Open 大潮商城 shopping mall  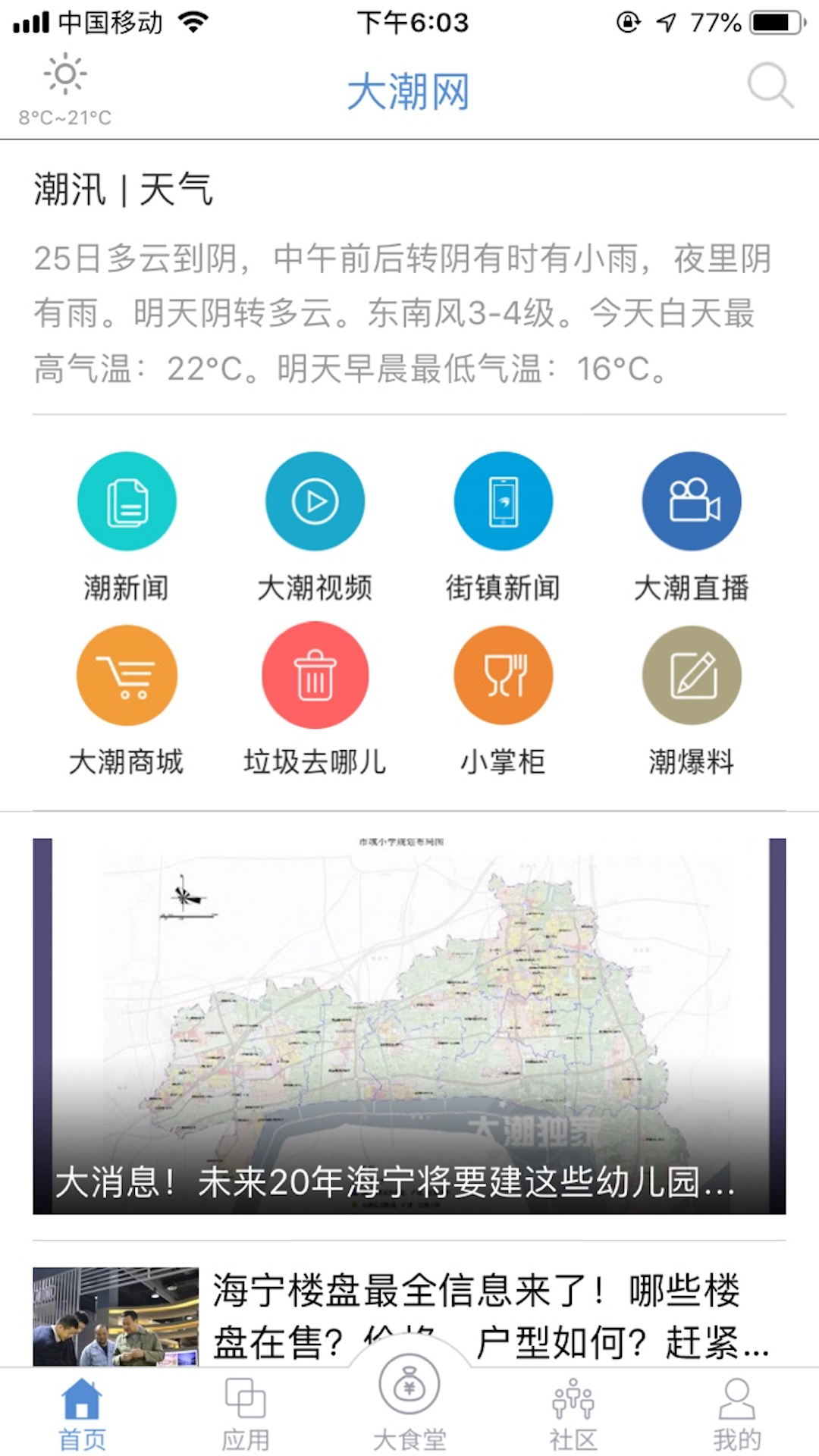(127, 675)
